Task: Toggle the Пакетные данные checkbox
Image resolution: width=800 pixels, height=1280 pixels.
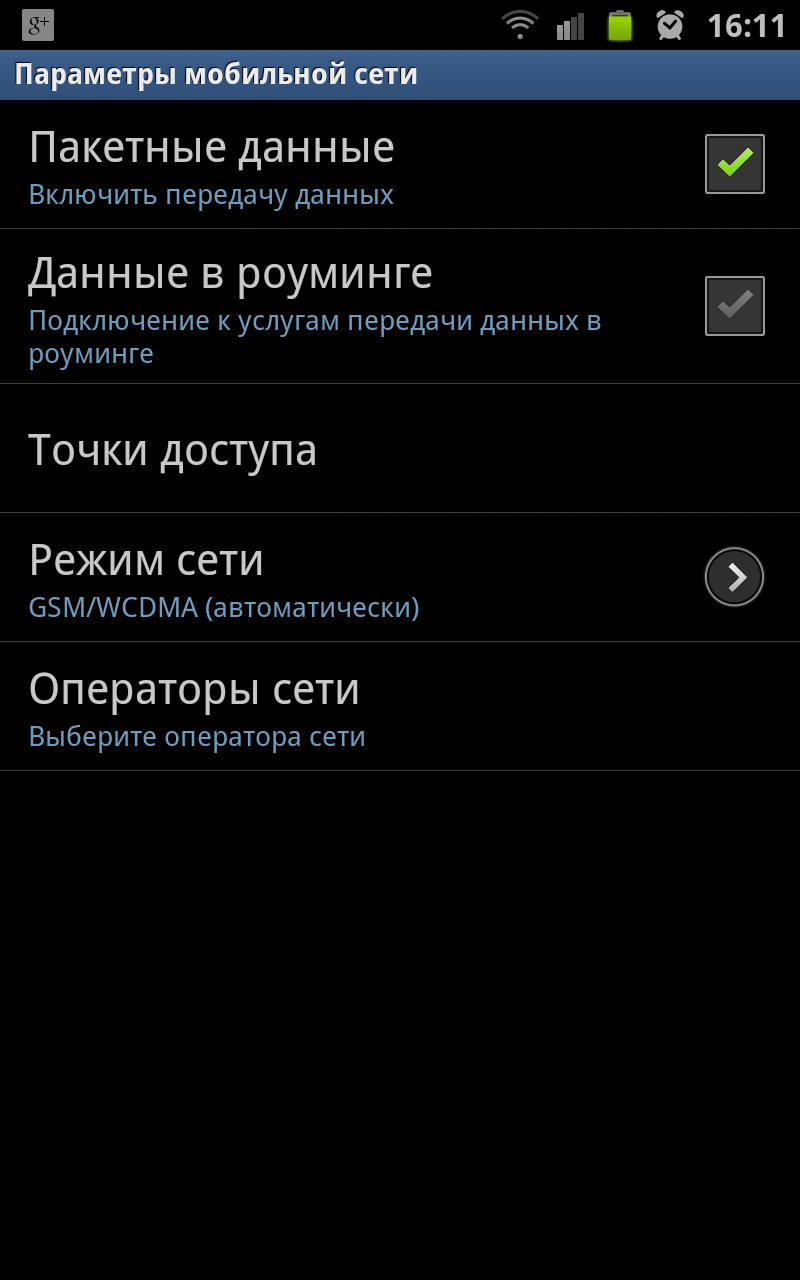Action: [735, 164]
